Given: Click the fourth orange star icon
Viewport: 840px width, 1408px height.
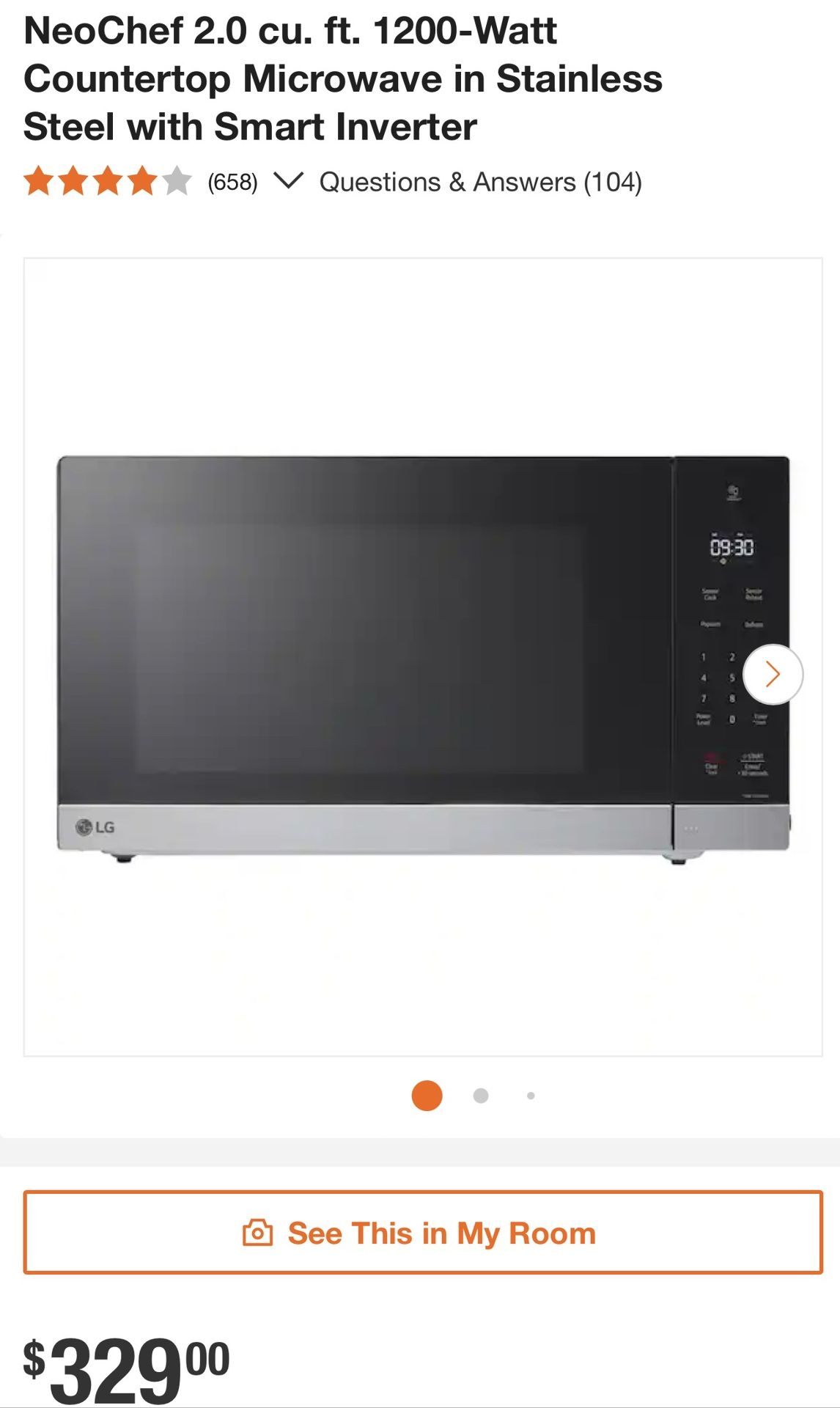Looking at the screenshot, I should pos(140,180).
